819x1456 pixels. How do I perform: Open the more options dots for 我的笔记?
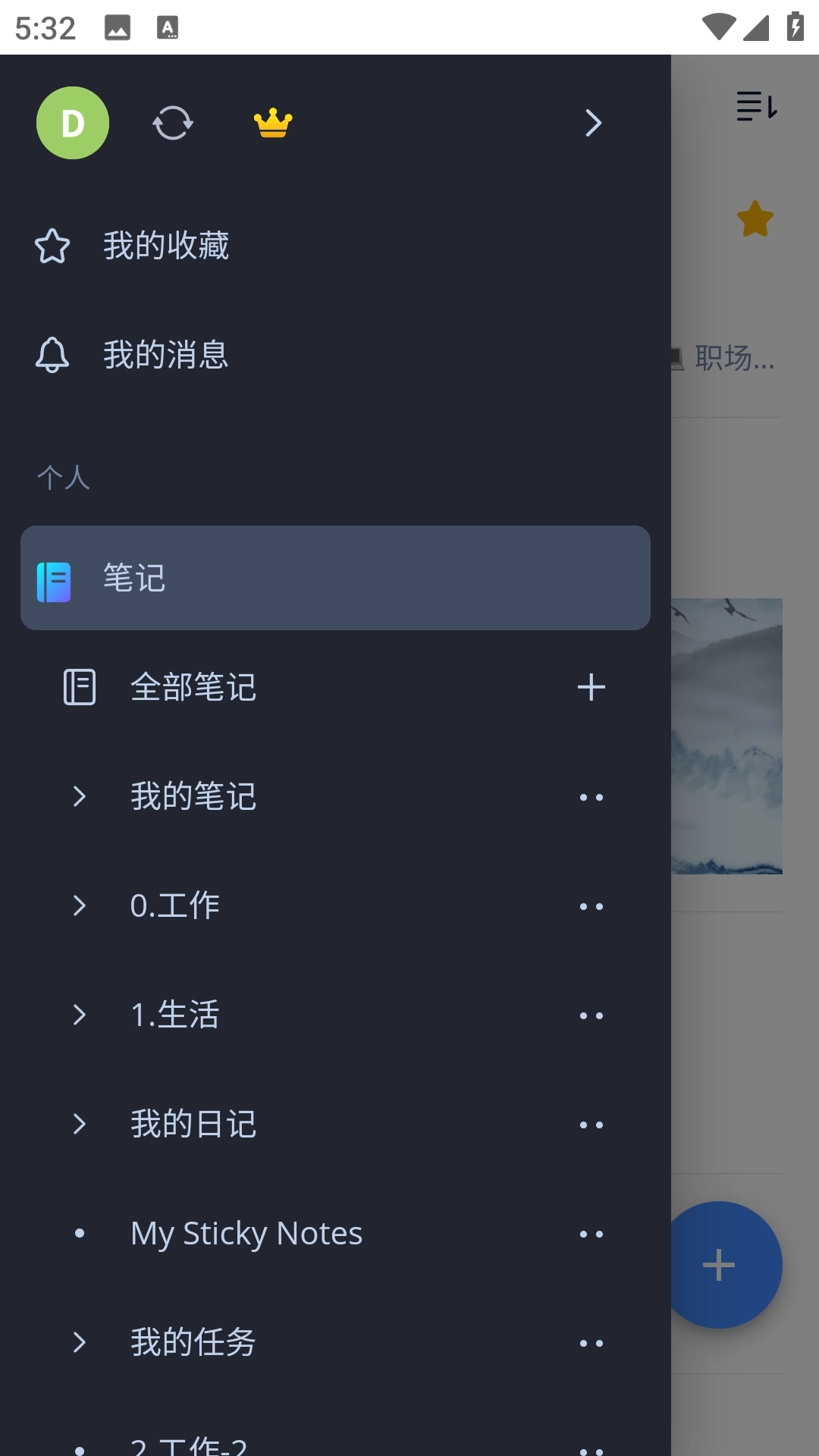tap(591, 796)
